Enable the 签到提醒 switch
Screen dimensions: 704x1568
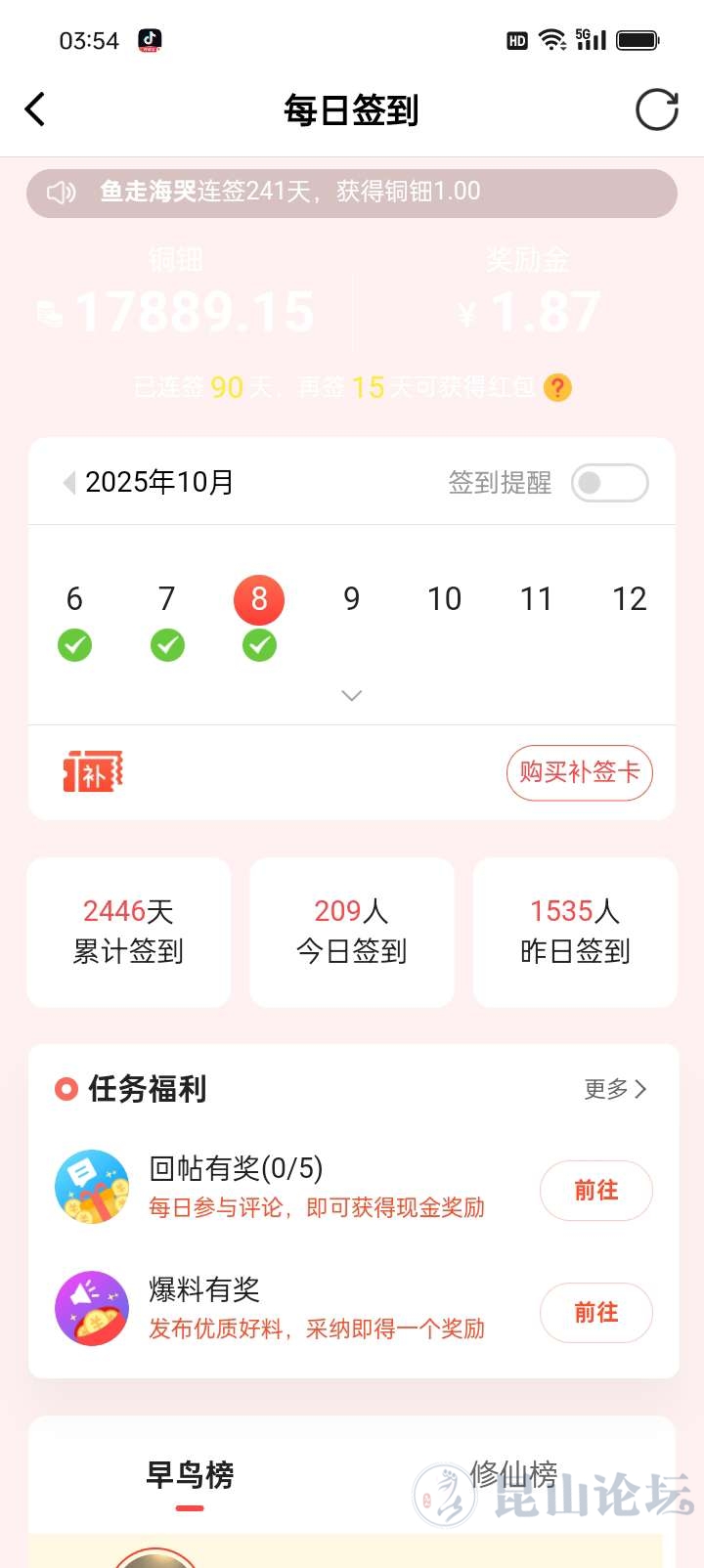(609, 483)
